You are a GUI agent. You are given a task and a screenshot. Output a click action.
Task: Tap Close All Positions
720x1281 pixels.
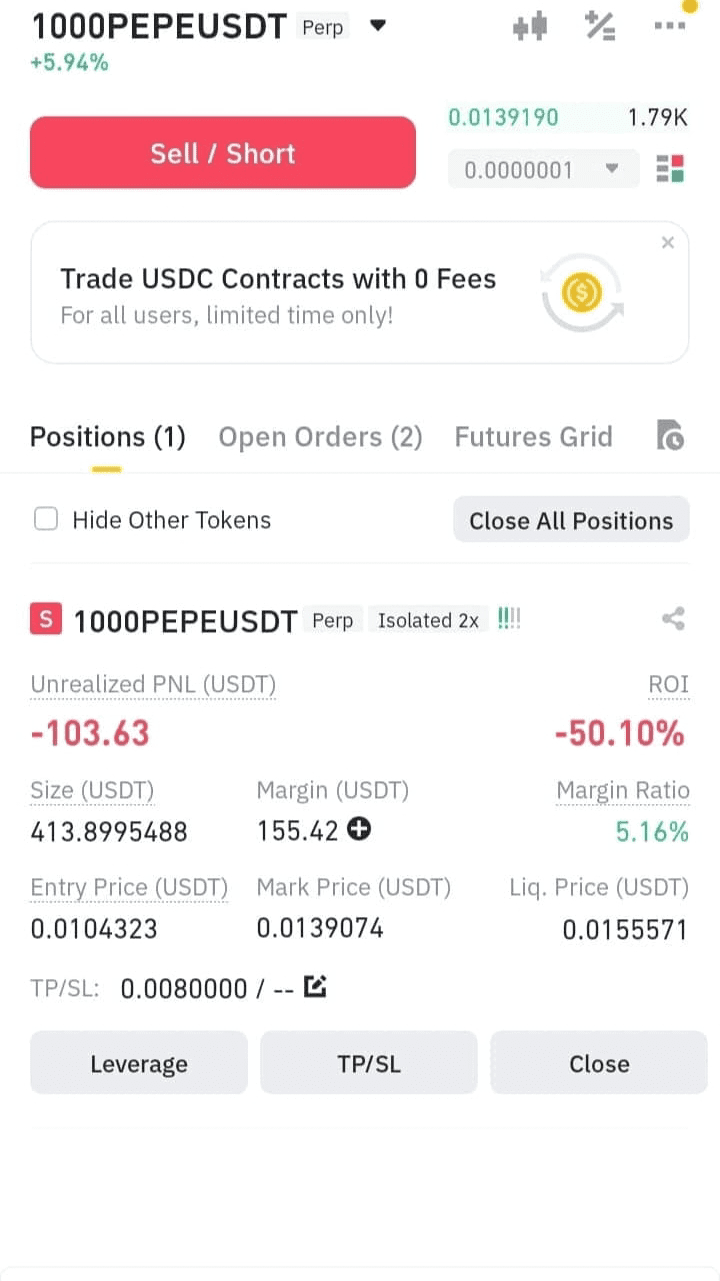pos(571,520)
